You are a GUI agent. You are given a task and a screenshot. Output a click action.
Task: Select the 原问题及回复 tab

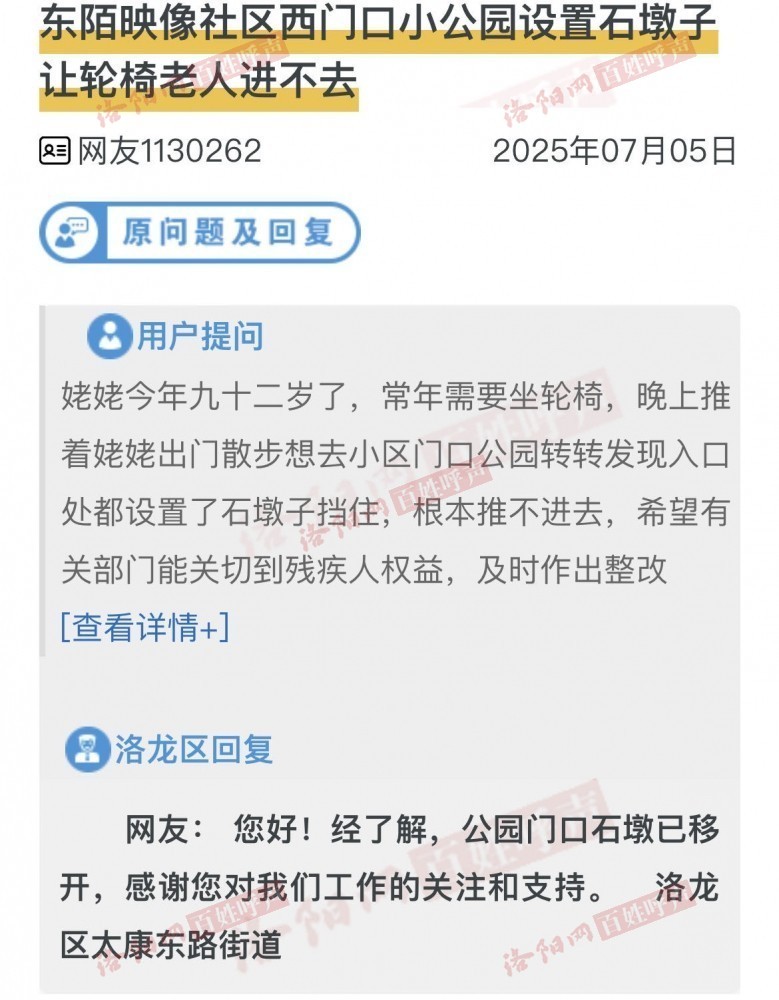tap(199, 233)
